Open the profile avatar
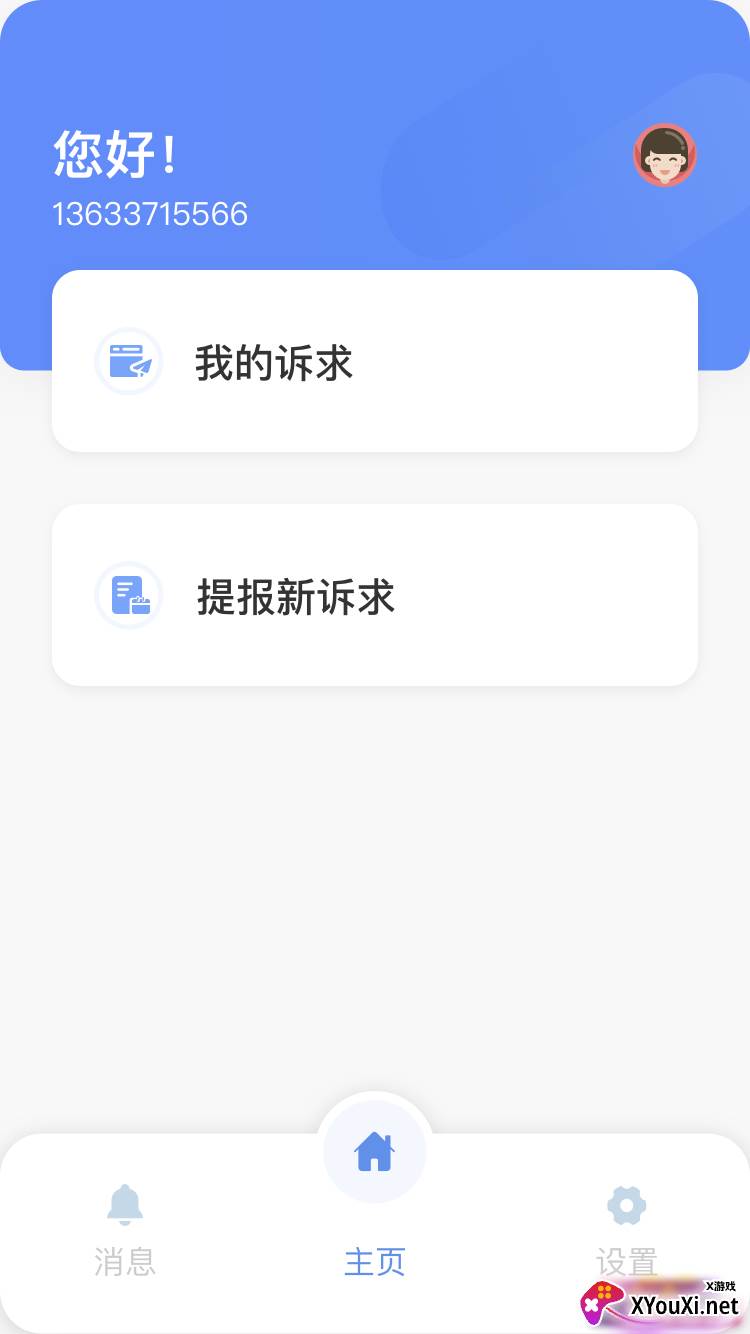The width and height of the screenshot is (750, 1334). tap(665, 155)
